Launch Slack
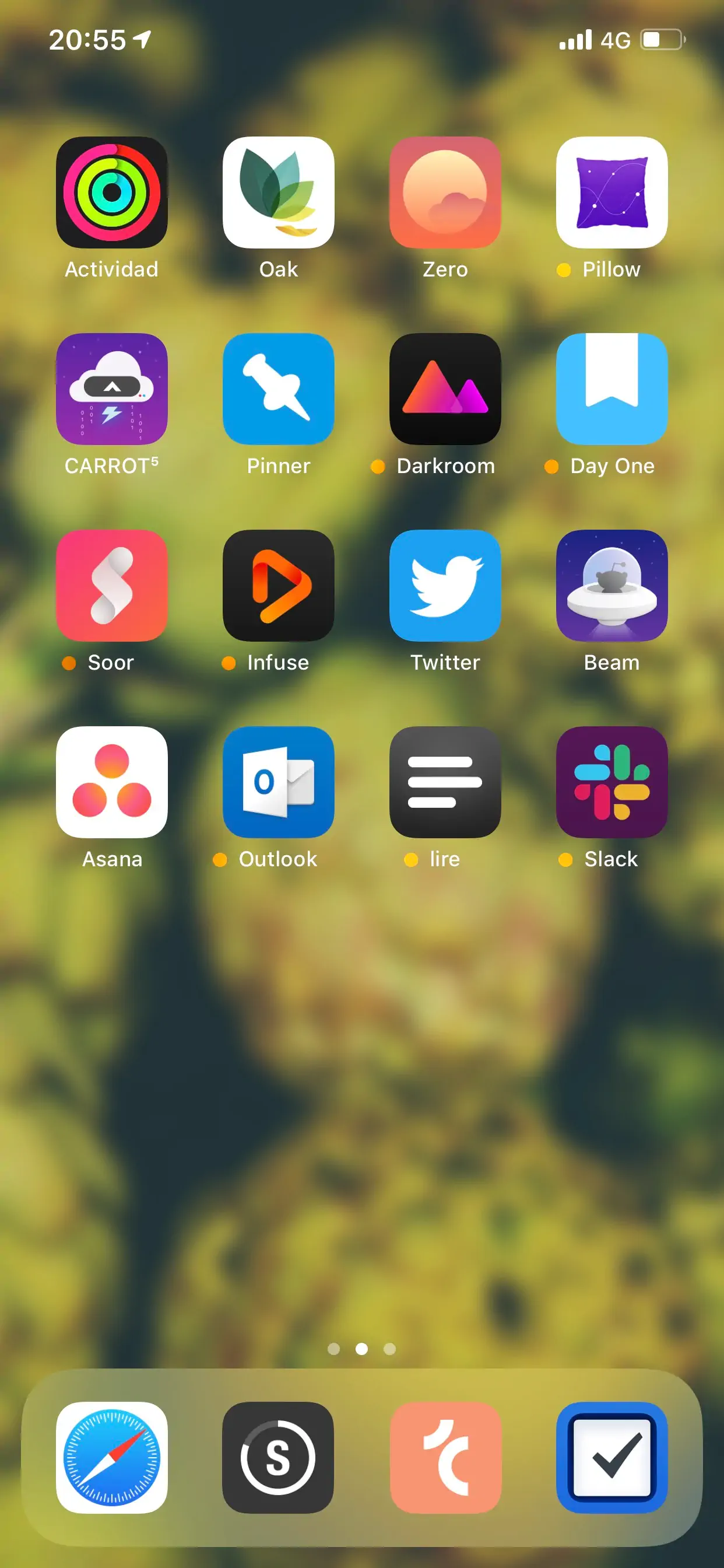This screenshot has width=724, height=1568. pyautogui.click(x=612, y=782)
